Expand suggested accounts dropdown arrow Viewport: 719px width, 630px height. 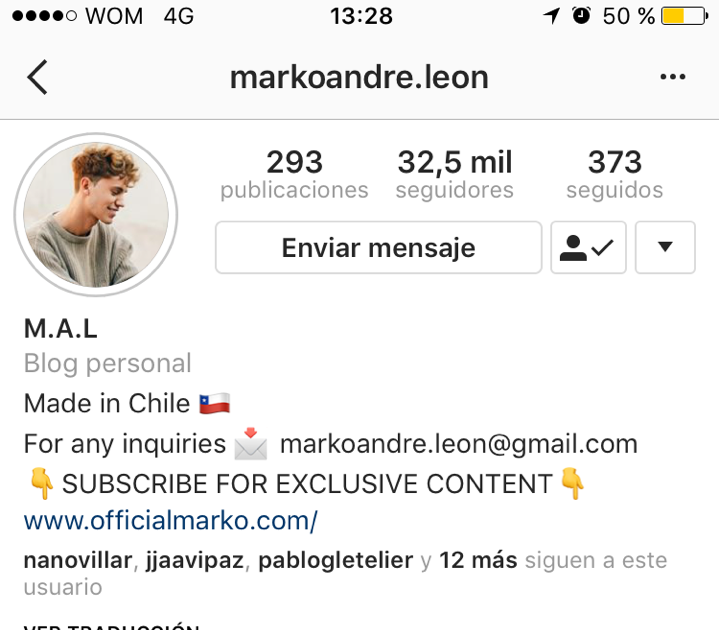(x=665, y=248)
